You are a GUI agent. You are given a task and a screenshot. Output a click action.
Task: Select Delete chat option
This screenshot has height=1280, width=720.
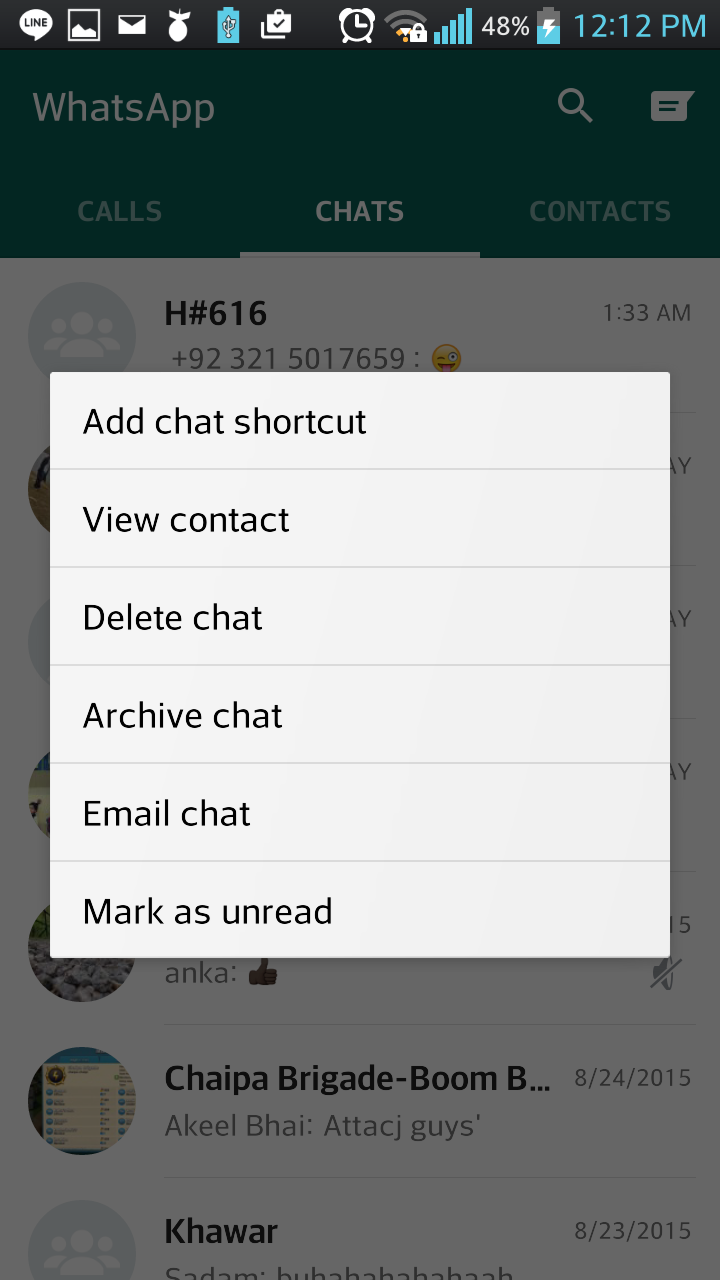360,617
